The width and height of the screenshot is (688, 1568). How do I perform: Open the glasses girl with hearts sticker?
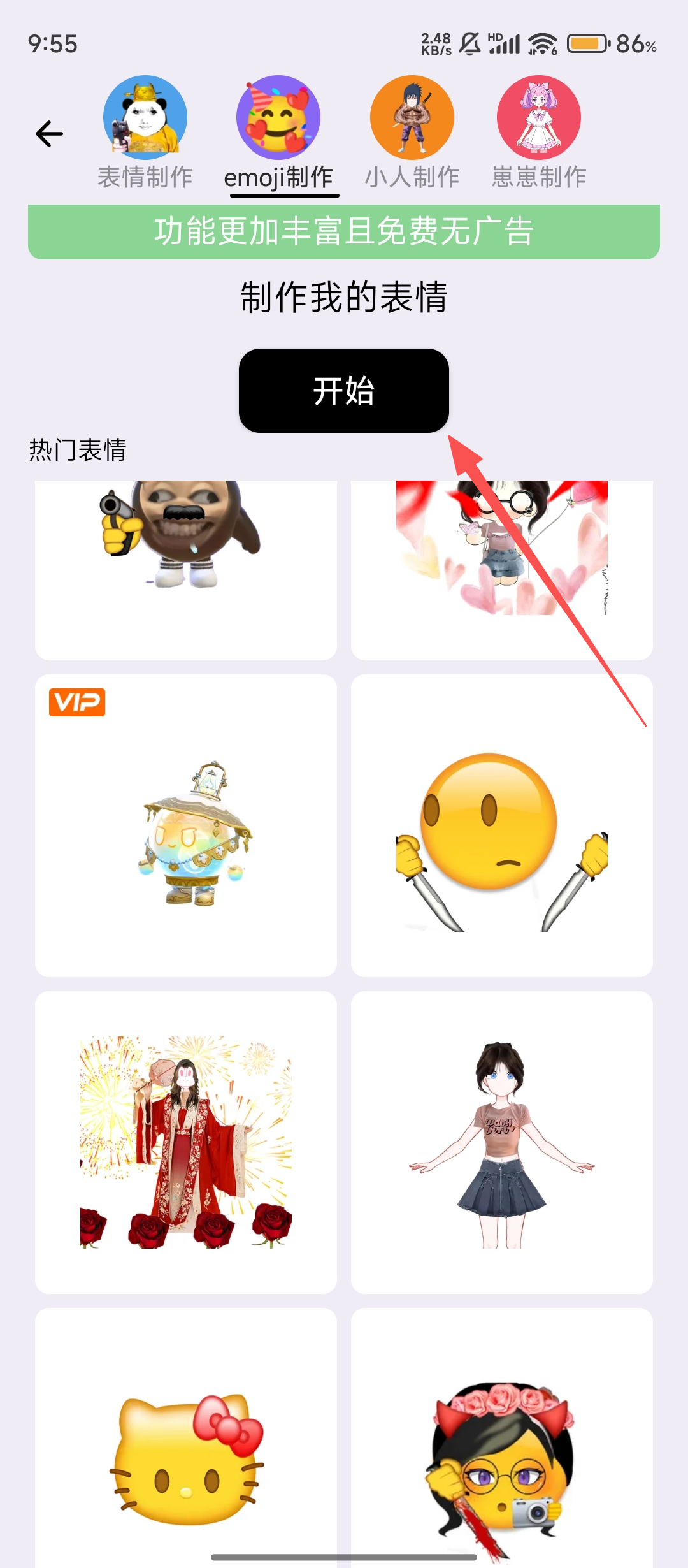coord(501,561)
